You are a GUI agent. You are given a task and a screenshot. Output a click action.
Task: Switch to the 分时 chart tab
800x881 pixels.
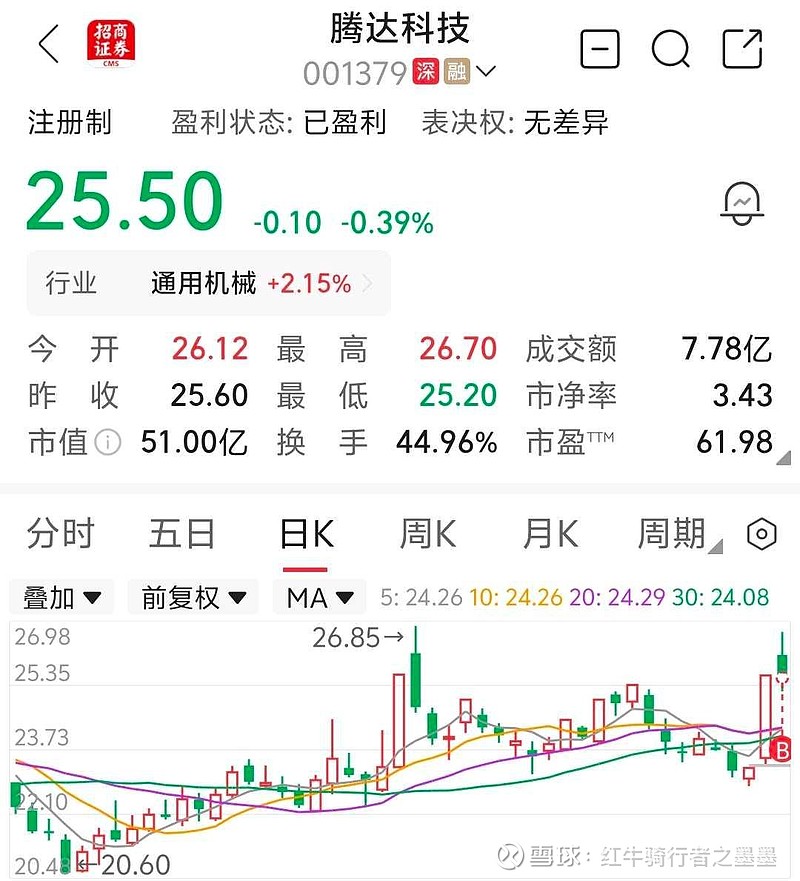click(61, 534)
